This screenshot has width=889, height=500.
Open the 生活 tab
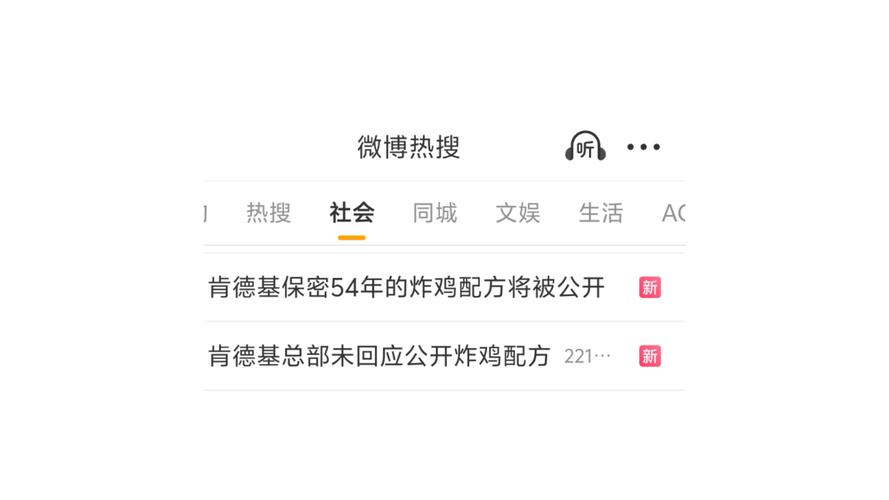tap(600, 213)
